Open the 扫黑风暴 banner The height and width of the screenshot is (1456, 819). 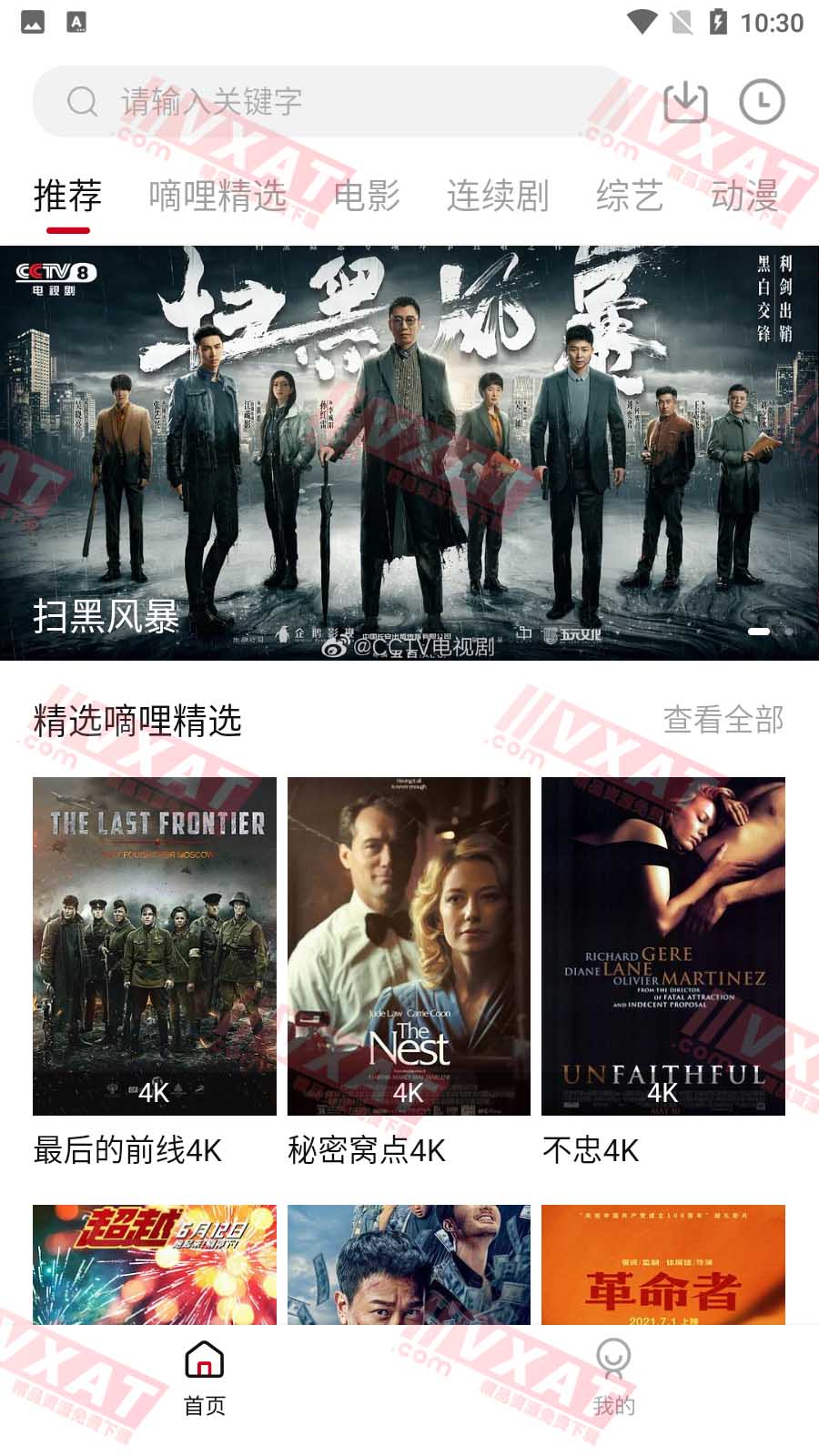(409, 452)
